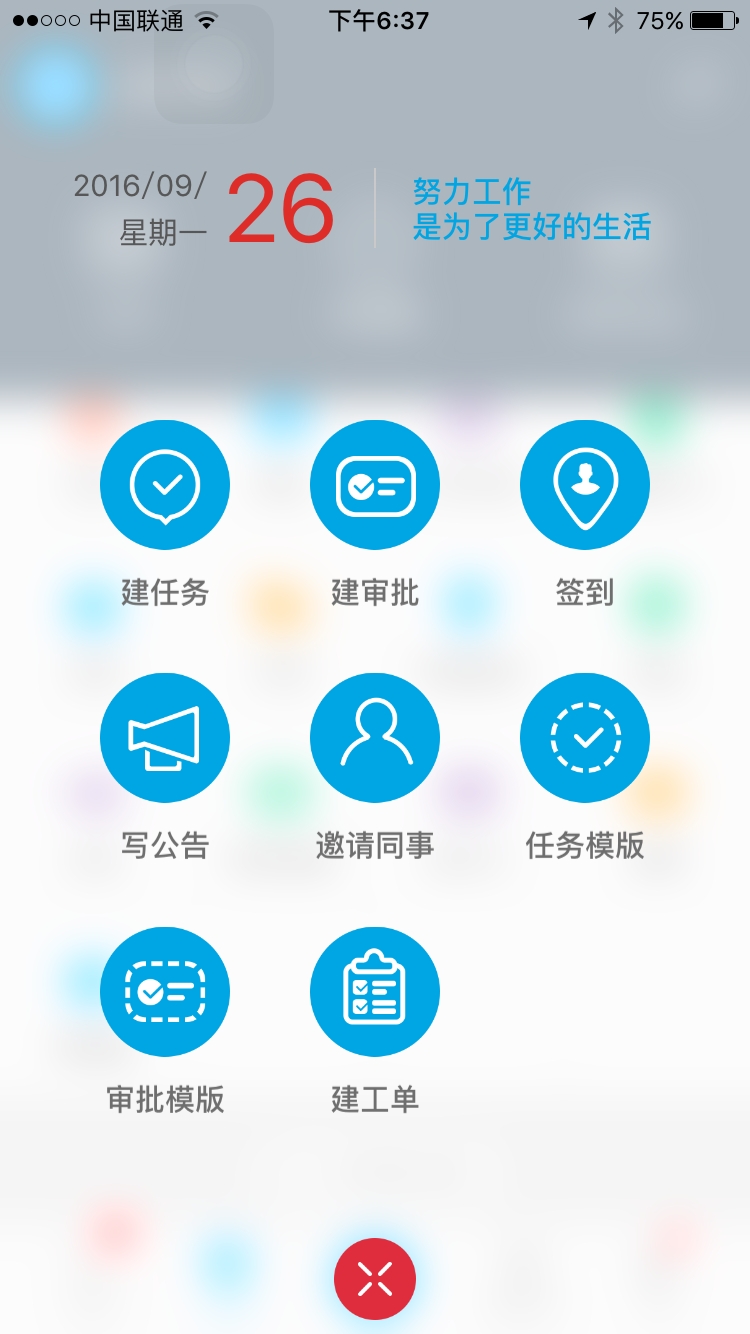Tap 建任务 to create a task
The image size is (750, 1334).
pyautogui.click(x=165, y=486)
